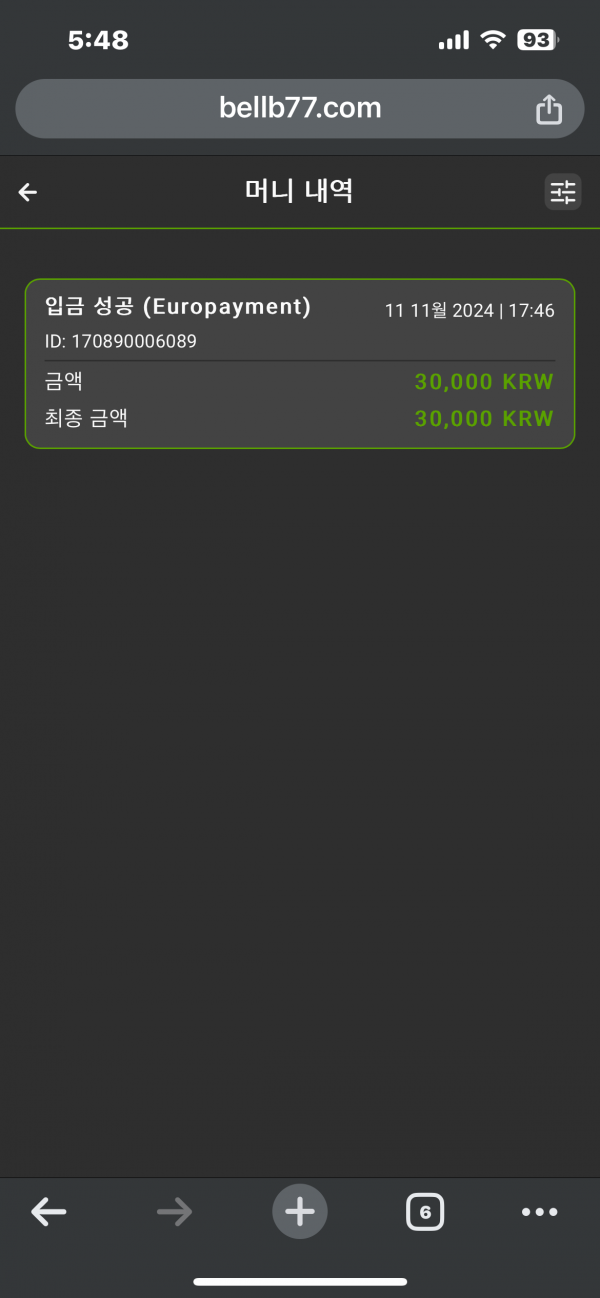Share this page from the address bar
600x1298 pixels.
(x=549, y=109)
